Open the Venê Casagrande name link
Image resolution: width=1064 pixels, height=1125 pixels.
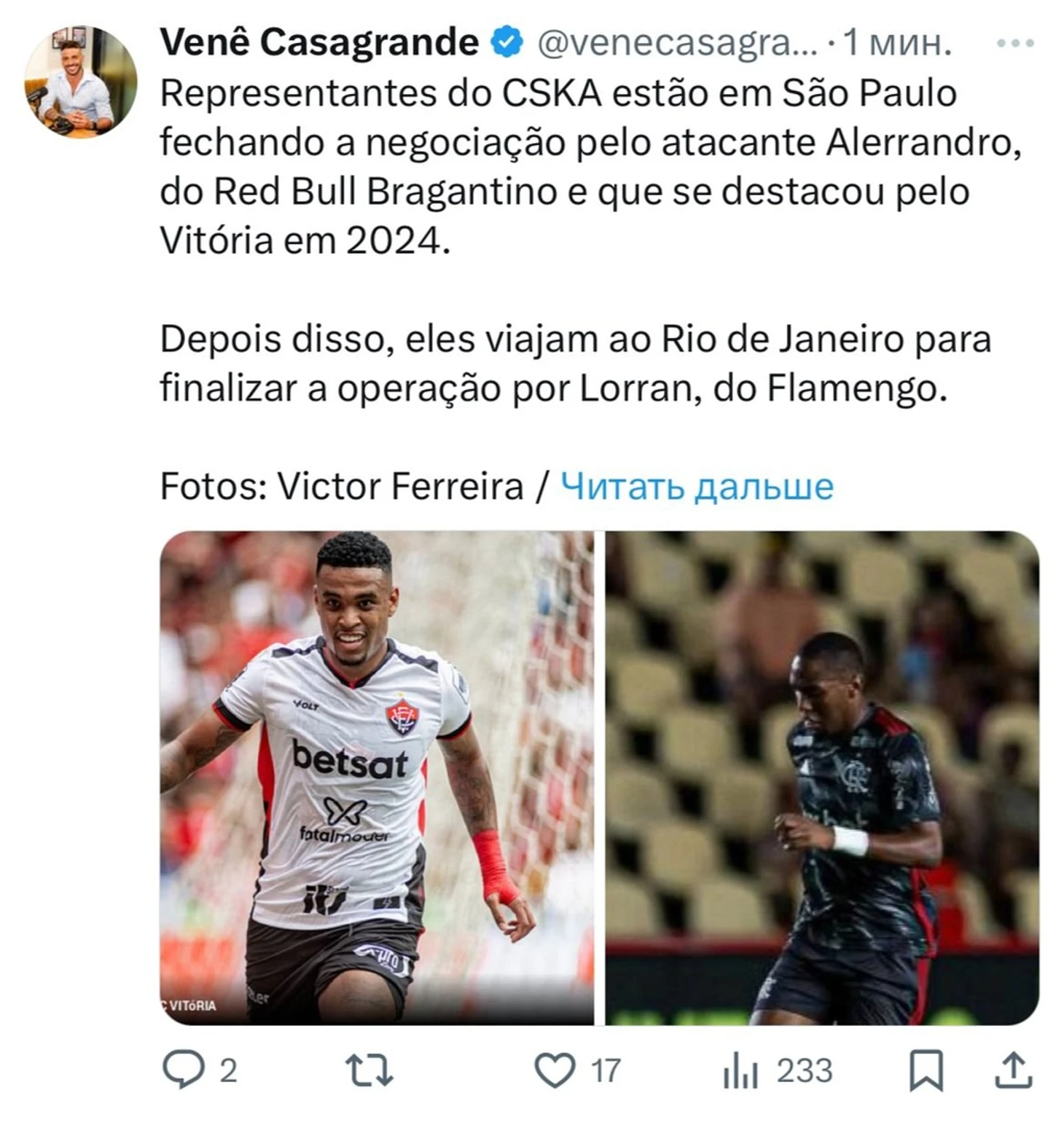coord(319,42)
